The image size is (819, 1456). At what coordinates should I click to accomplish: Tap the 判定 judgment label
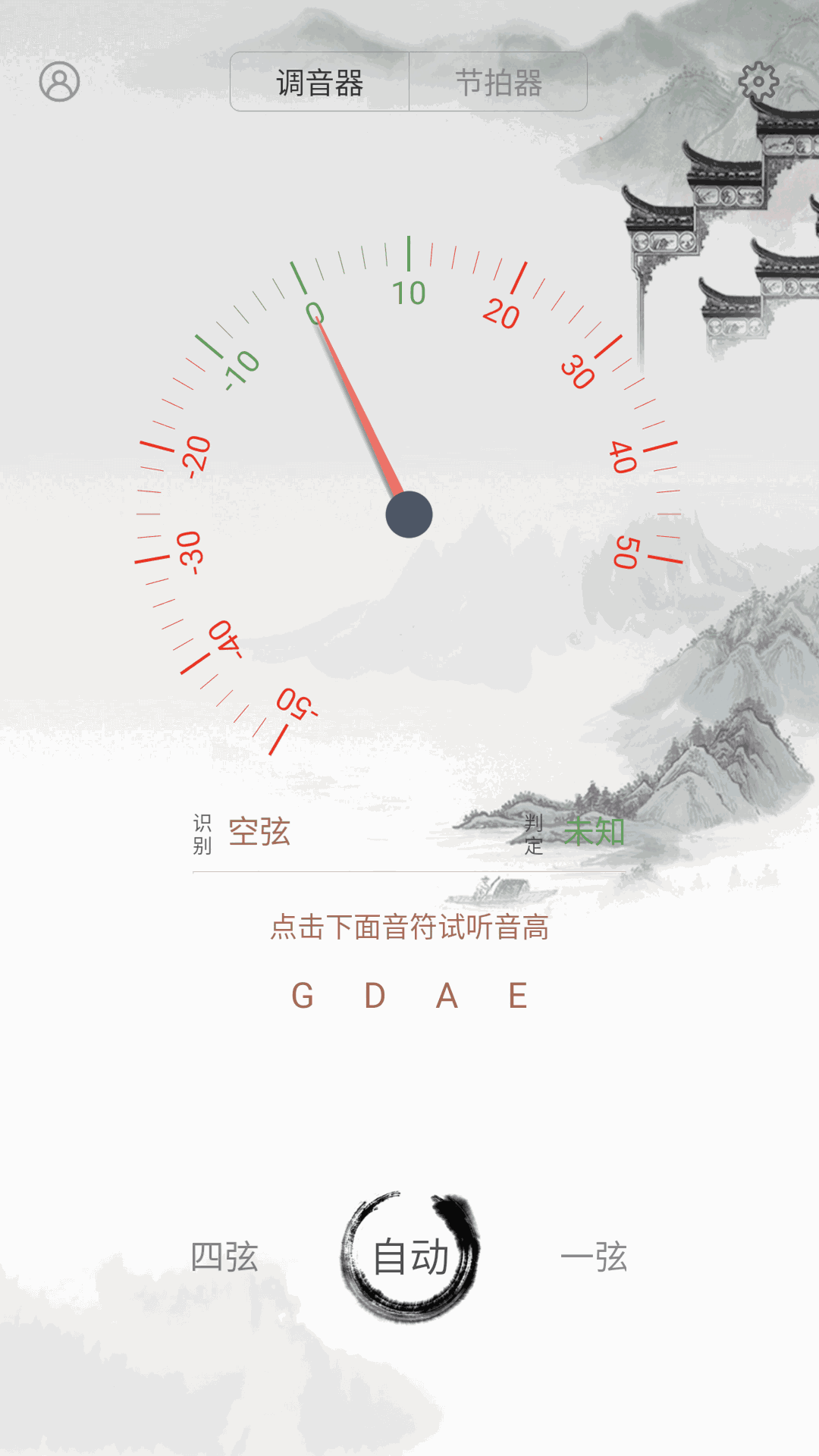(x=535, y=834)
